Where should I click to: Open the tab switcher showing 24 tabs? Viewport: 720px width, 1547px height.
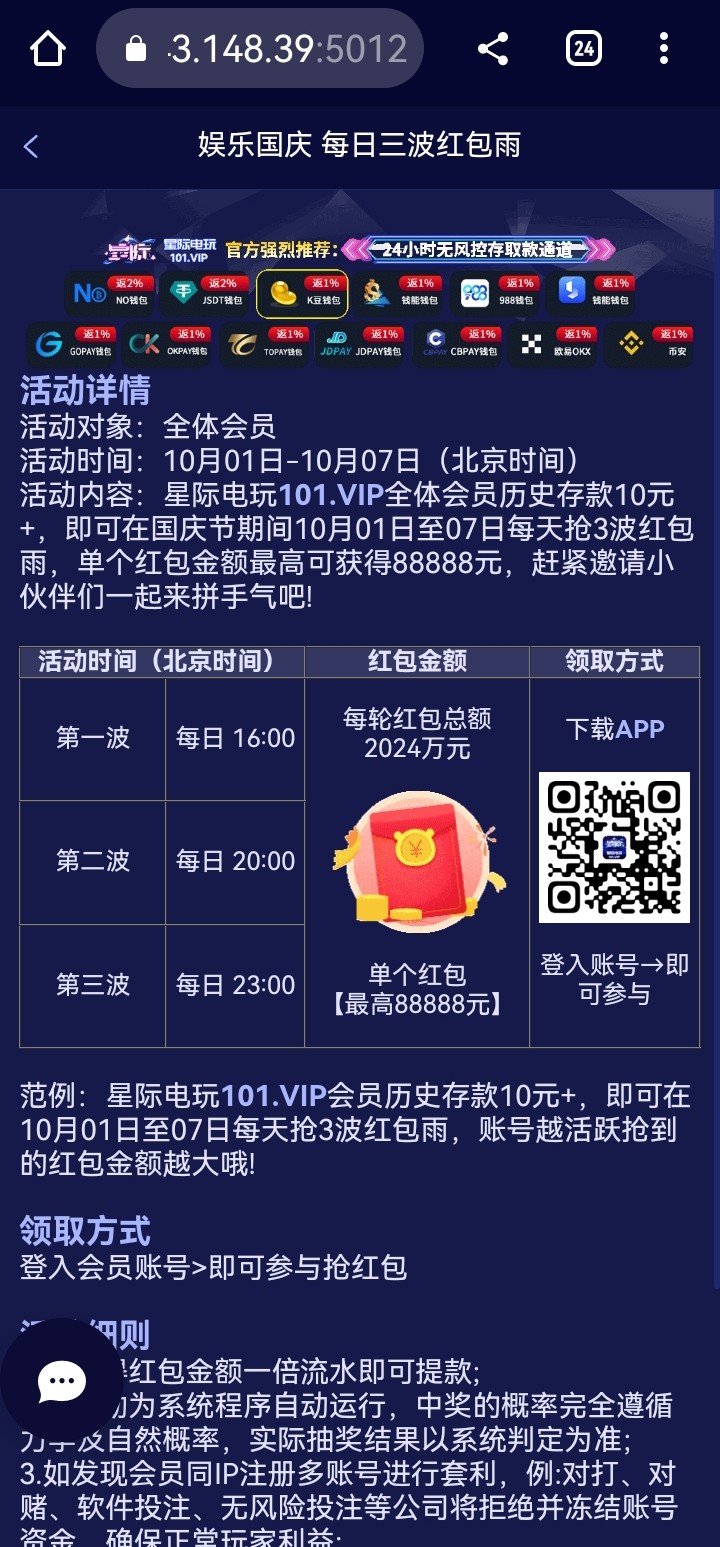(x=583, y=48)
